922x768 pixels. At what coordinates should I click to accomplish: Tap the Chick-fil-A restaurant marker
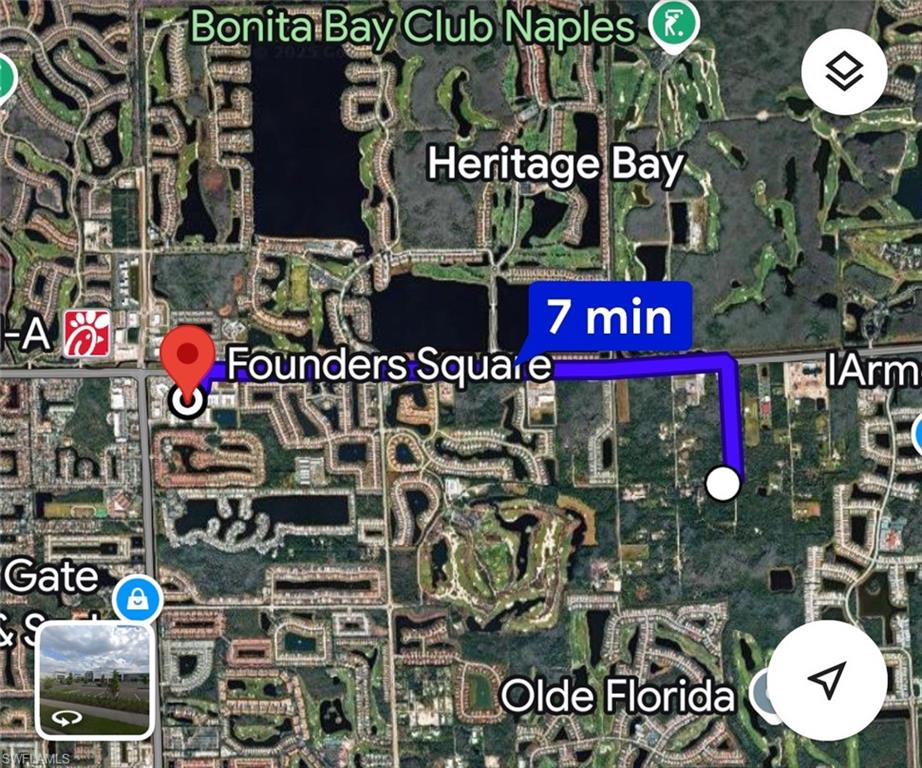[x=87, y=334]
